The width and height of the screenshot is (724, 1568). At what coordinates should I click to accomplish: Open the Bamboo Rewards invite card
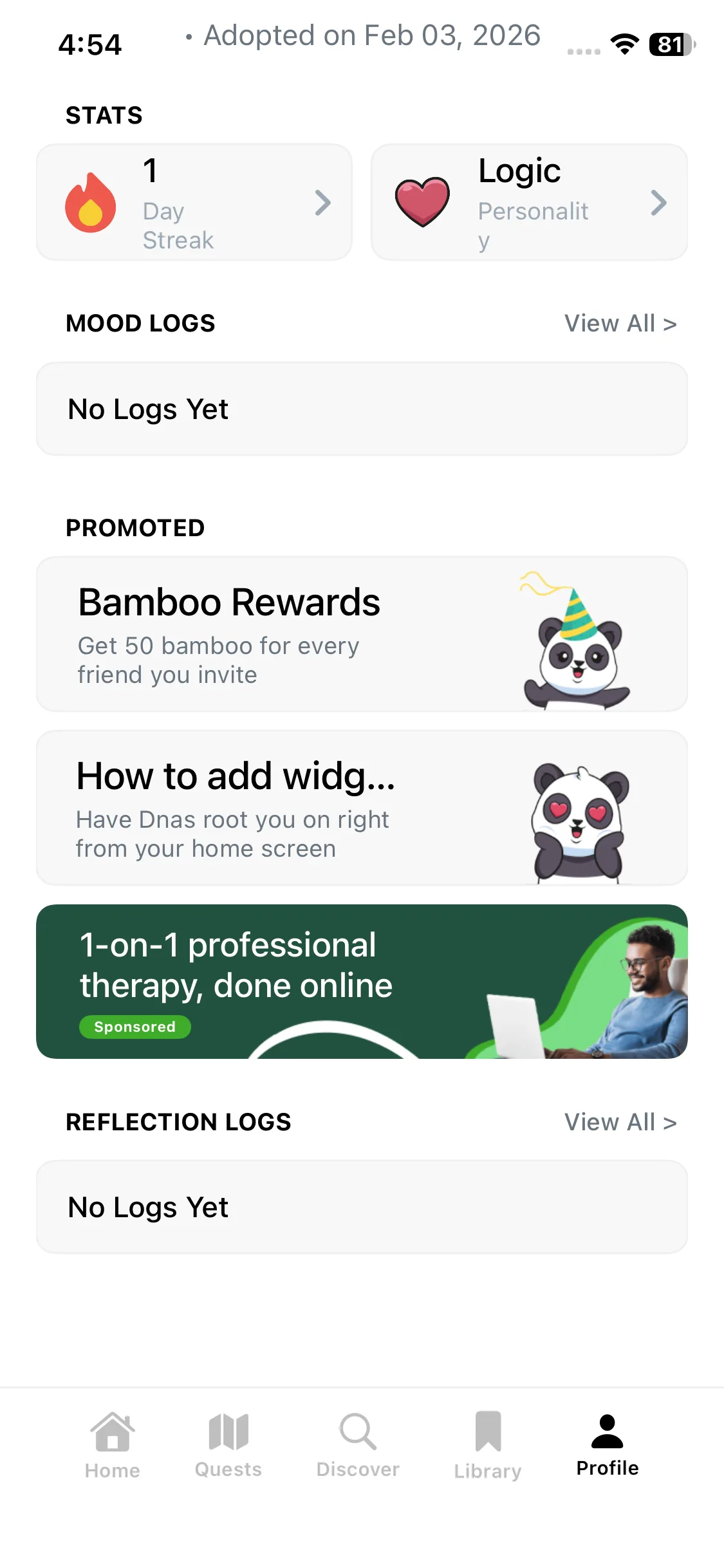(362, 634)
